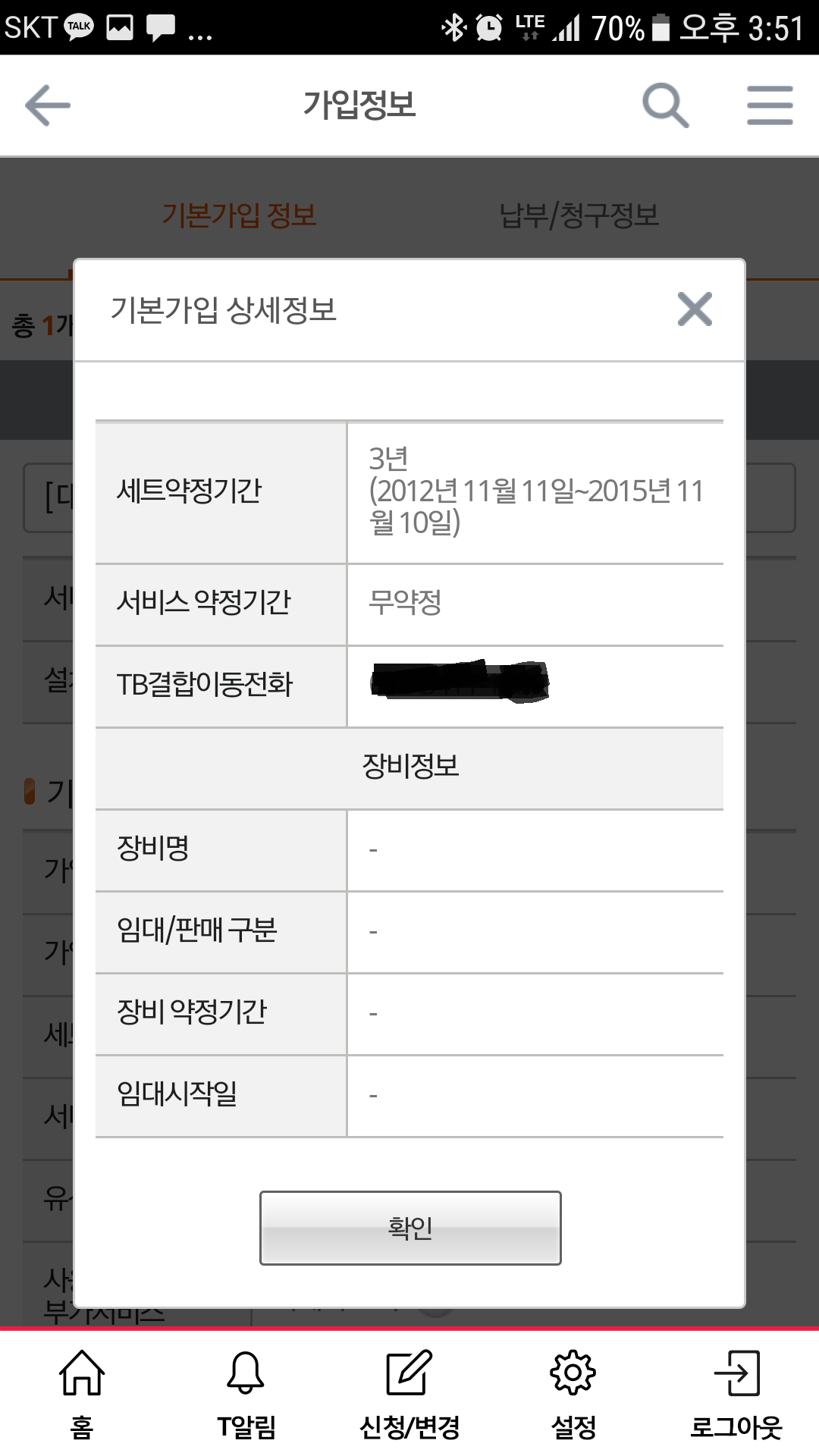Tap the 확인 button
This screenshot has width=819, height=1456.
(410, 1228)
